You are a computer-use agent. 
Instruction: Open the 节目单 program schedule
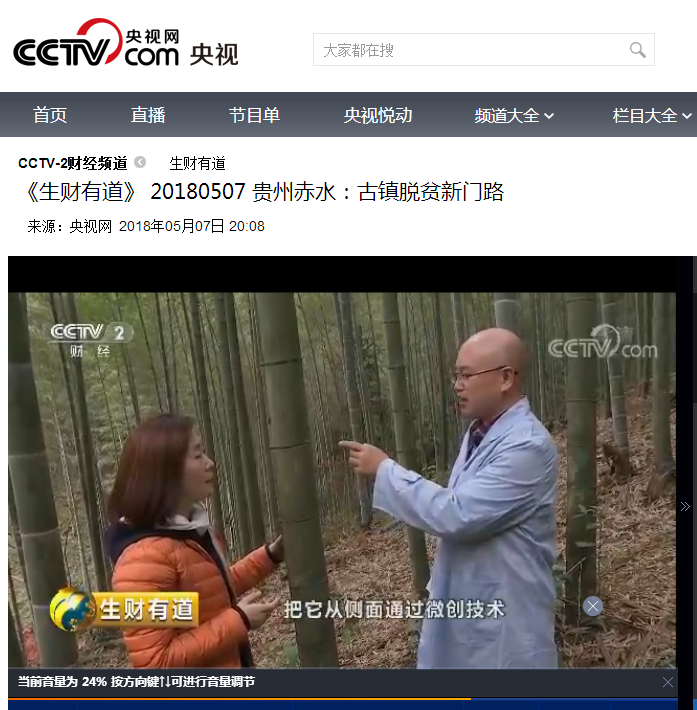pyautogui.click(x=254, y=115)
